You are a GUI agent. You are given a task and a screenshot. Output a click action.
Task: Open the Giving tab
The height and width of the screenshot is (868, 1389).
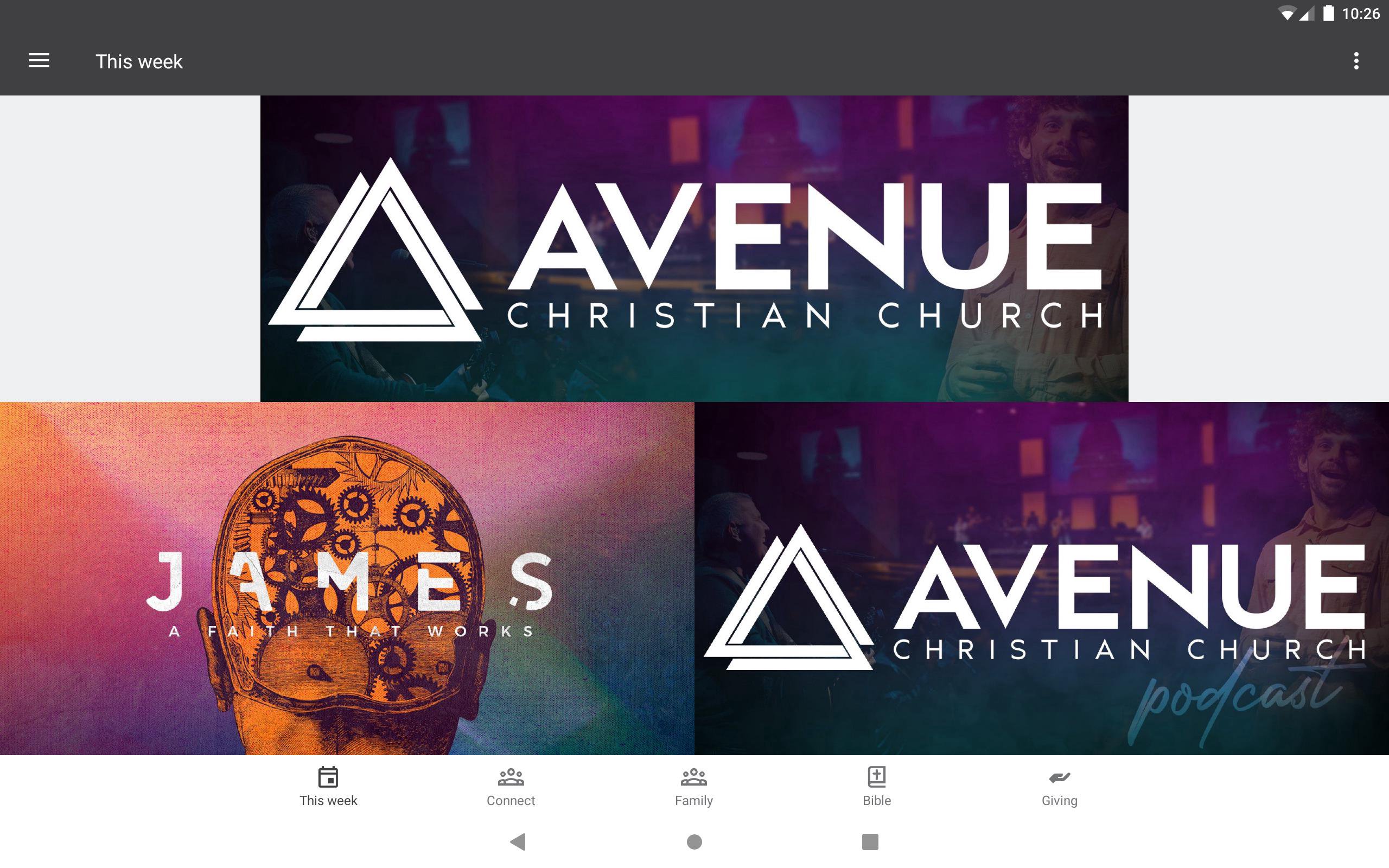(x=1060, y=787)
